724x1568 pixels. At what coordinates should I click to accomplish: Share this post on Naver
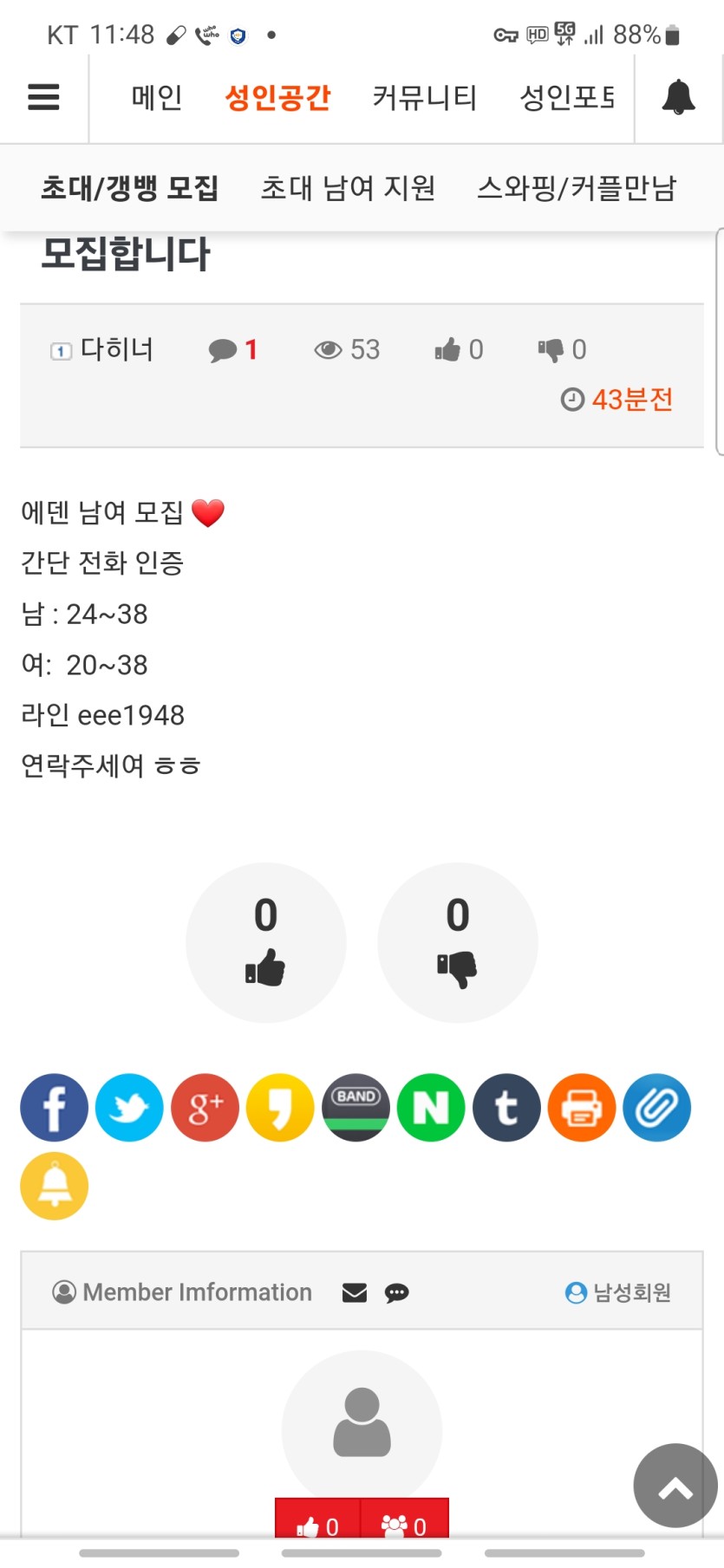(x=431, y=1108)
